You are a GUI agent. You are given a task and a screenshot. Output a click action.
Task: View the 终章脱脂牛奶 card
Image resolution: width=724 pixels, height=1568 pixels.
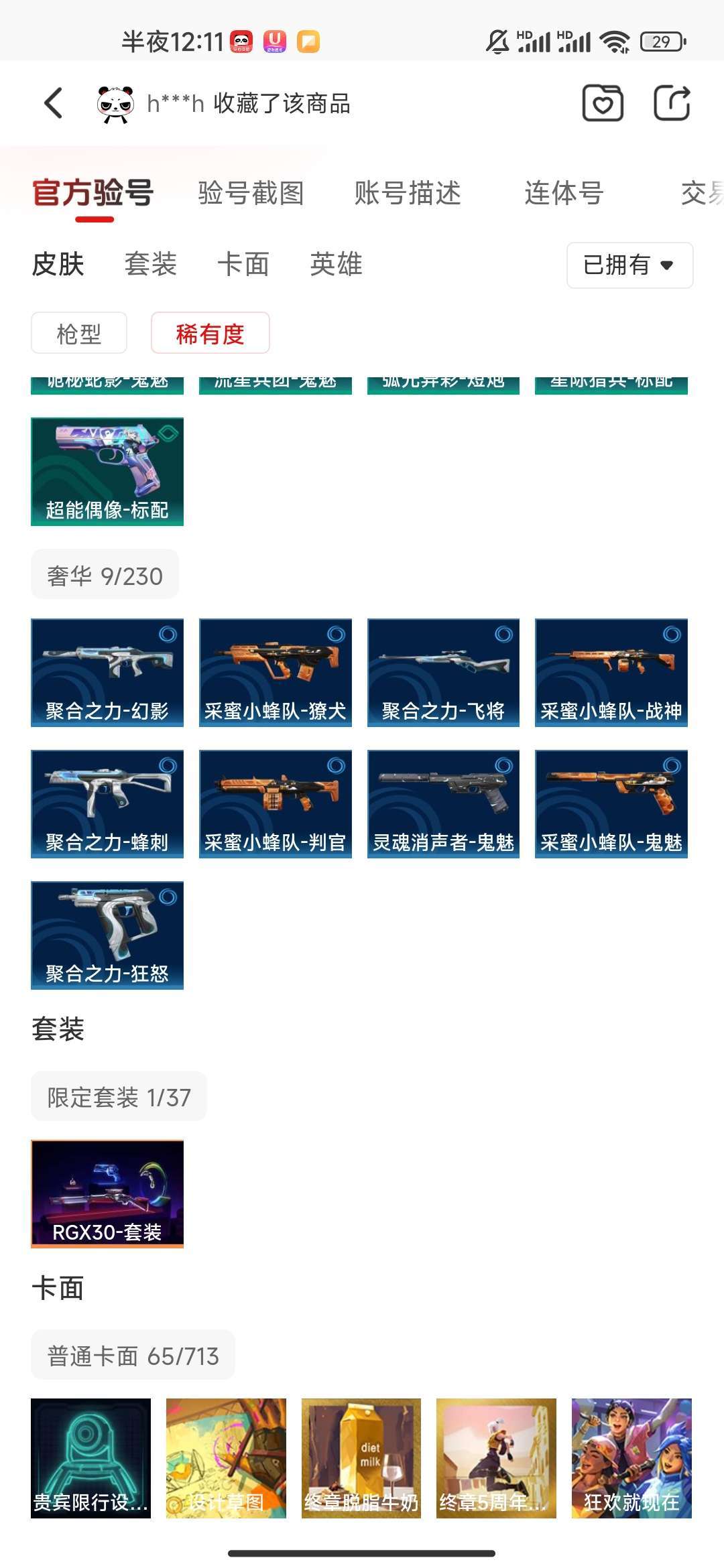[361, 1458]
